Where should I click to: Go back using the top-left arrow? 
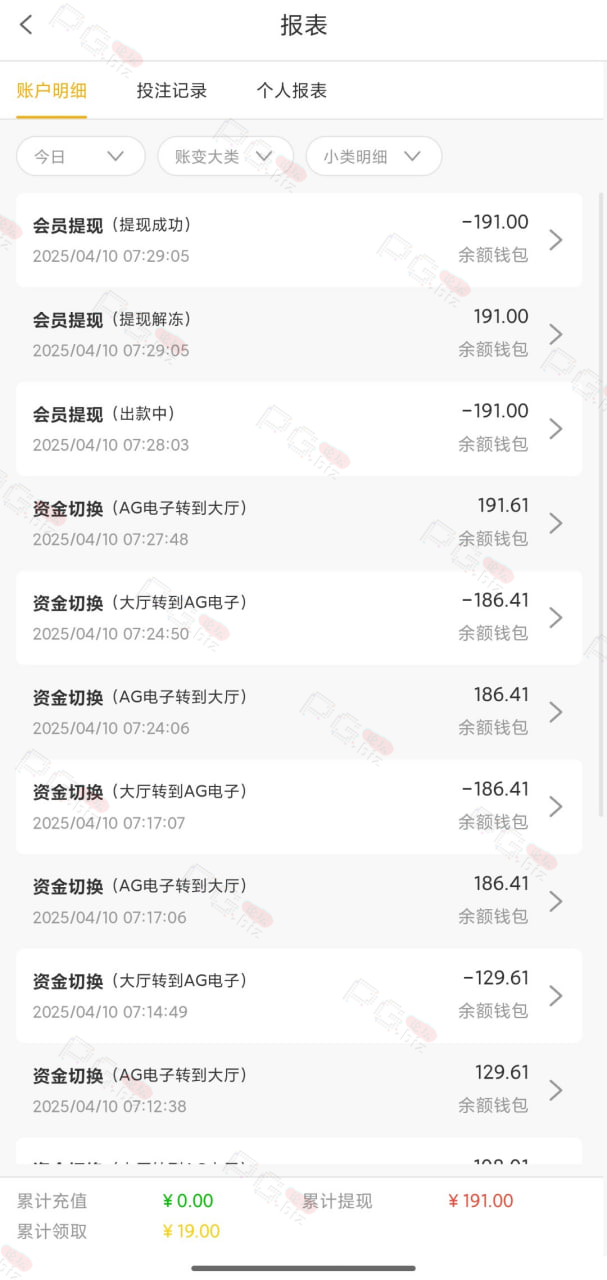(x=26, y=25)
